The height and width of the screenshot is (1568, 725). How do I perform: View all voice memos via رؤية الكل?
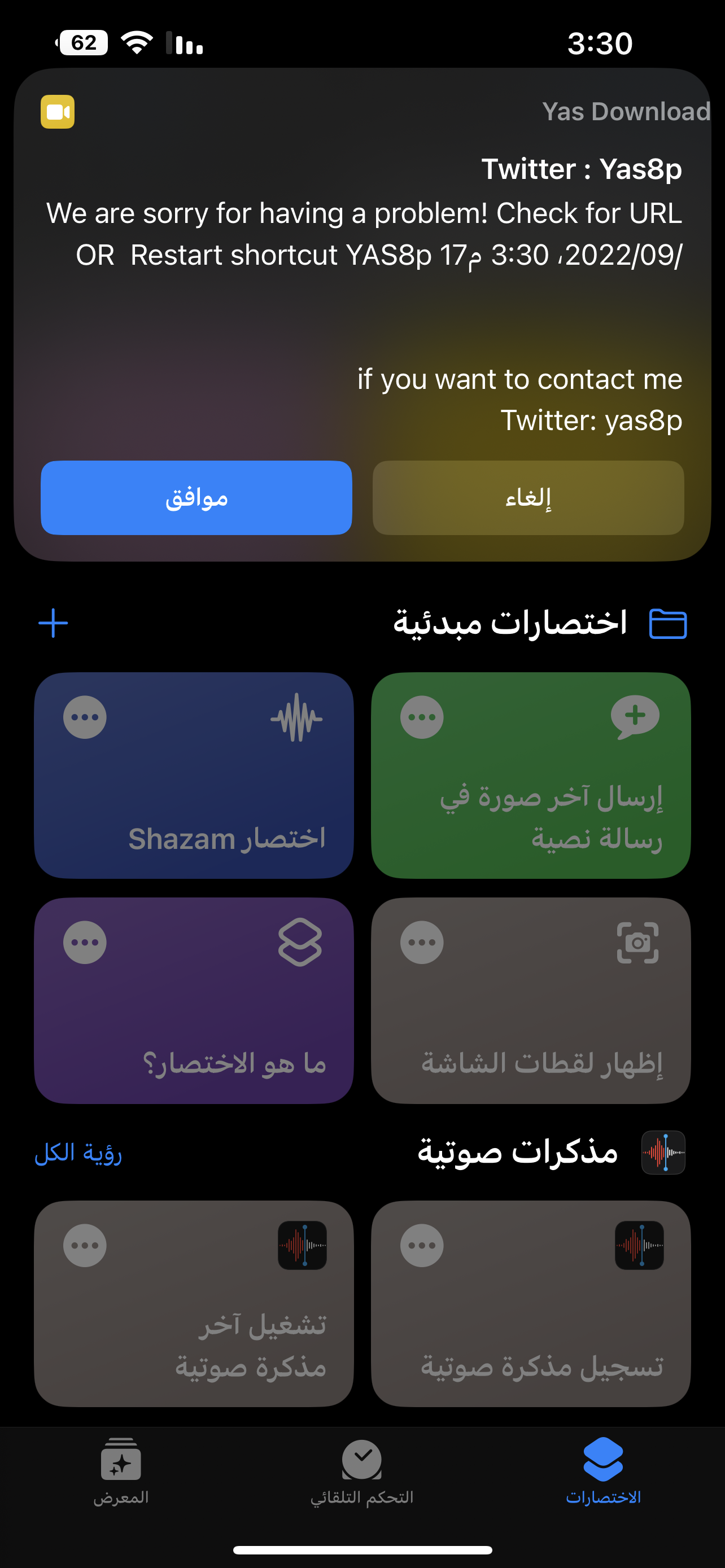[78, 1153]
